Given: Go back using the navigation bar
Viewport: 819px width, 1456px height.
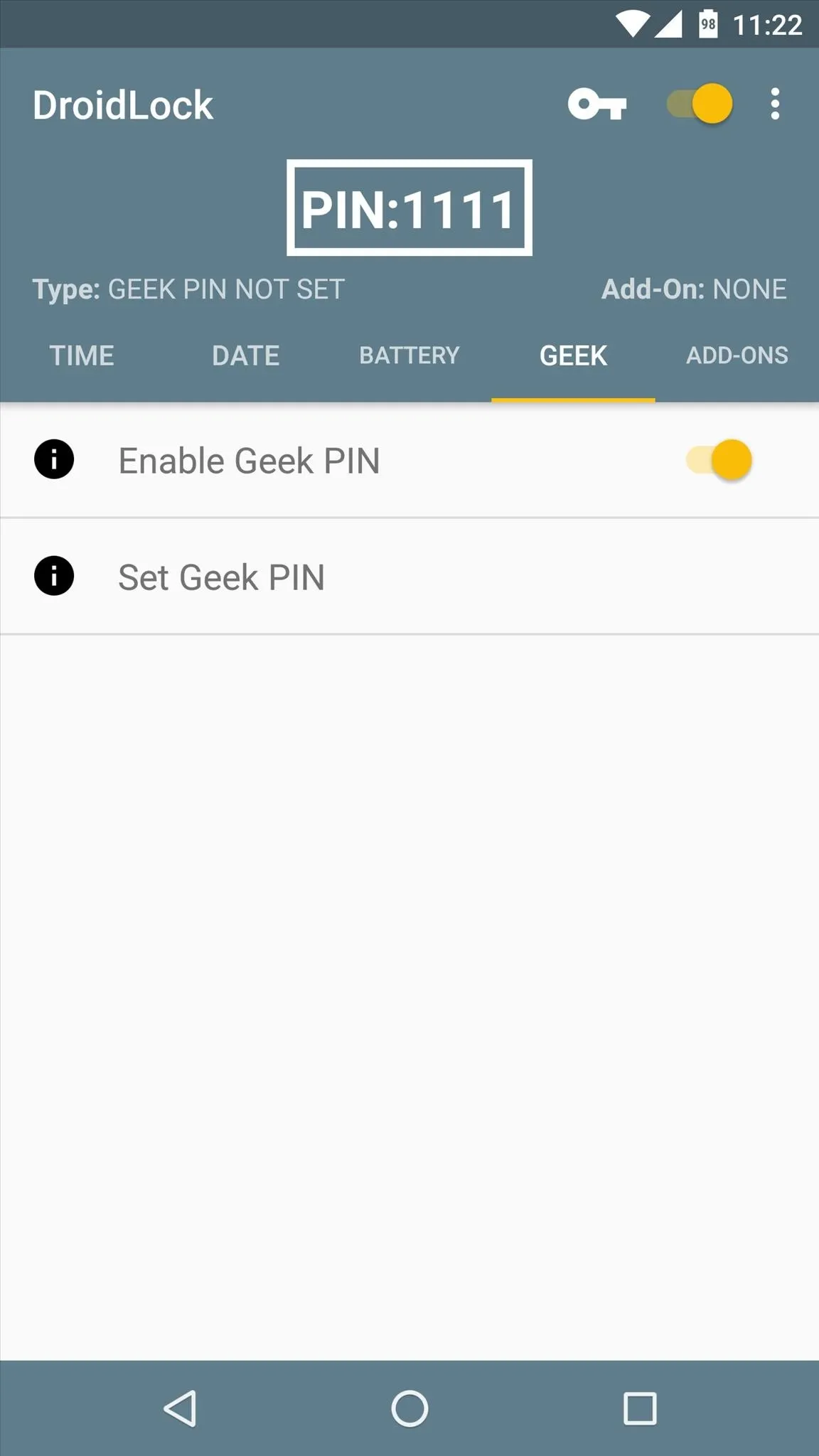Looking at the screenshot, I should (181, 1408).
